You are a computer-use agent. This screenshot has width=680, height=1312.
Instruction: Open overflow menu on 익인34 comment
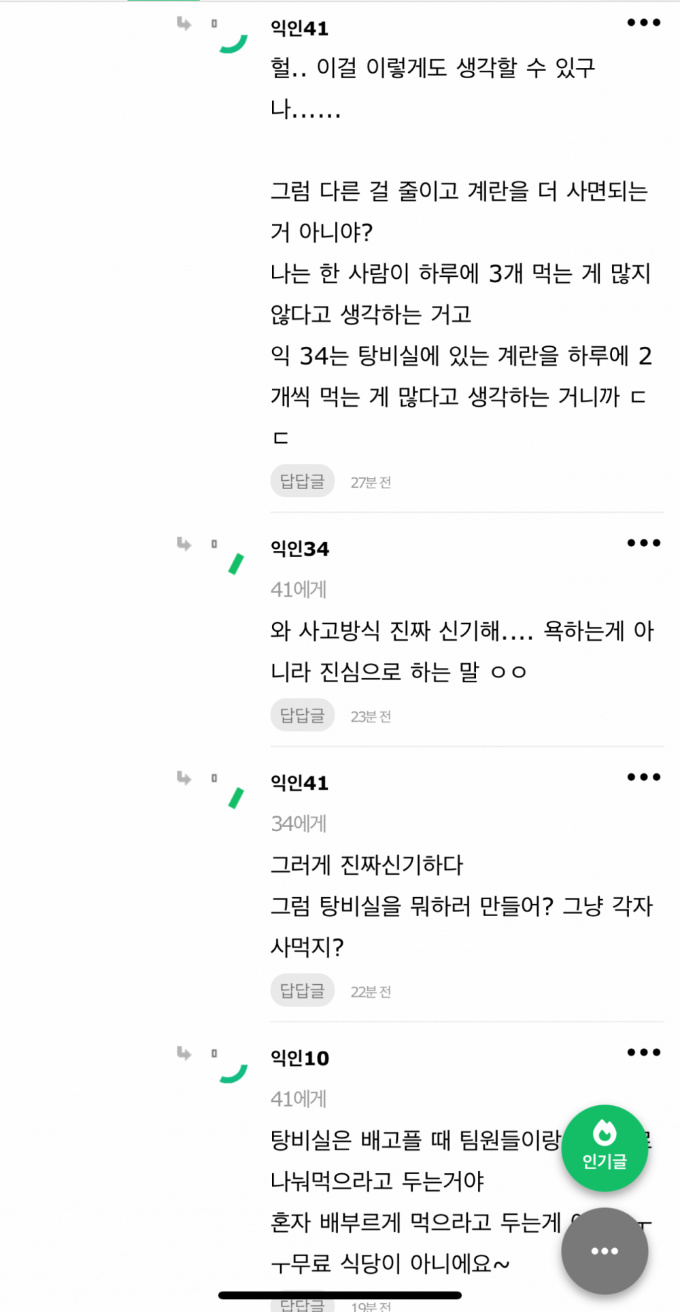[x=643, y=543]
